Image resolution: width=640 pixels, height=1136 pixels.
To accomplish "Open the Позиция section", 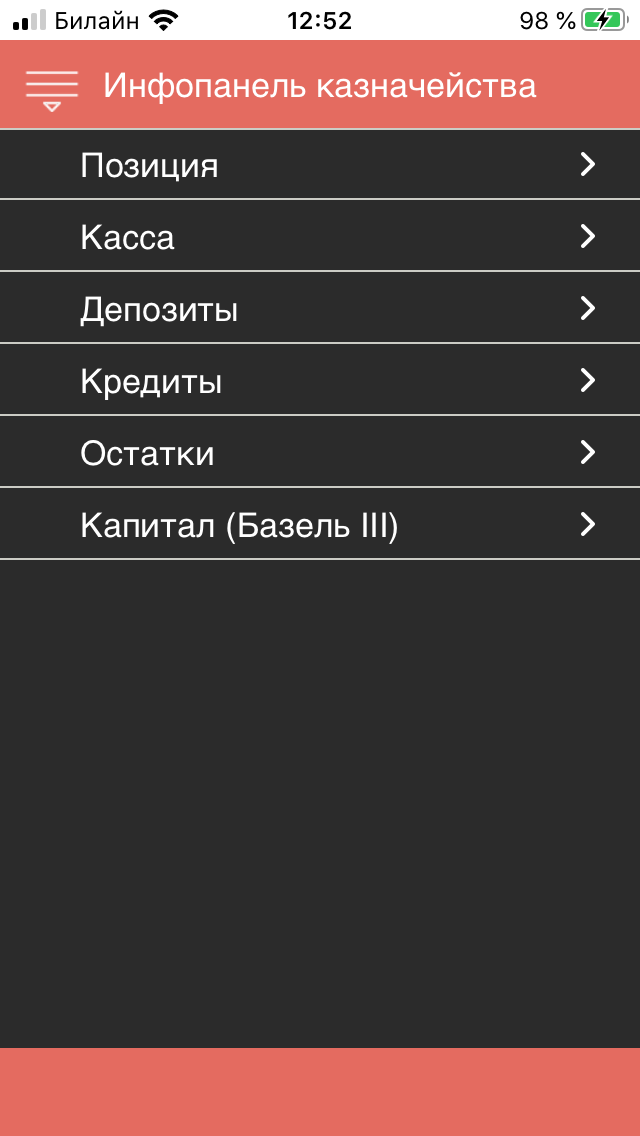I will 320,164.
